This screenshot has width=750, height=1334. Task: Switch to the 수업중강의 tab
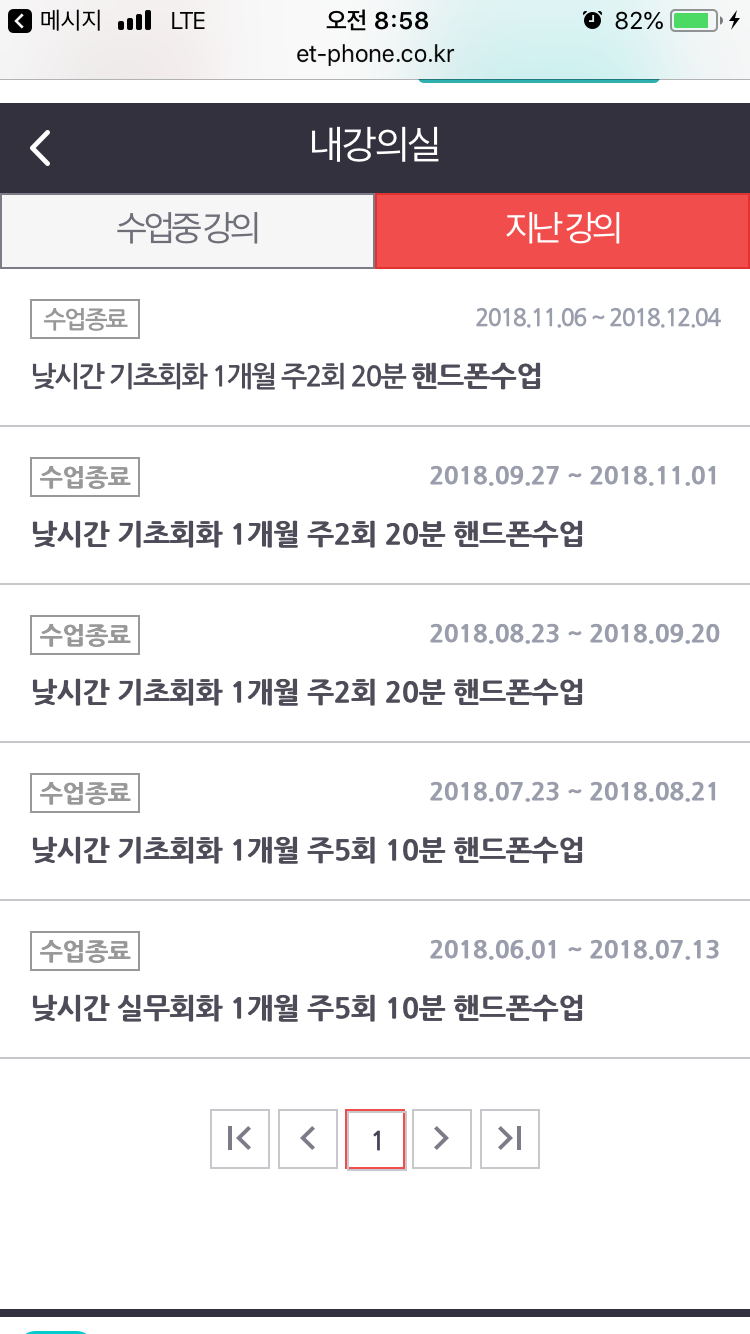188,230
